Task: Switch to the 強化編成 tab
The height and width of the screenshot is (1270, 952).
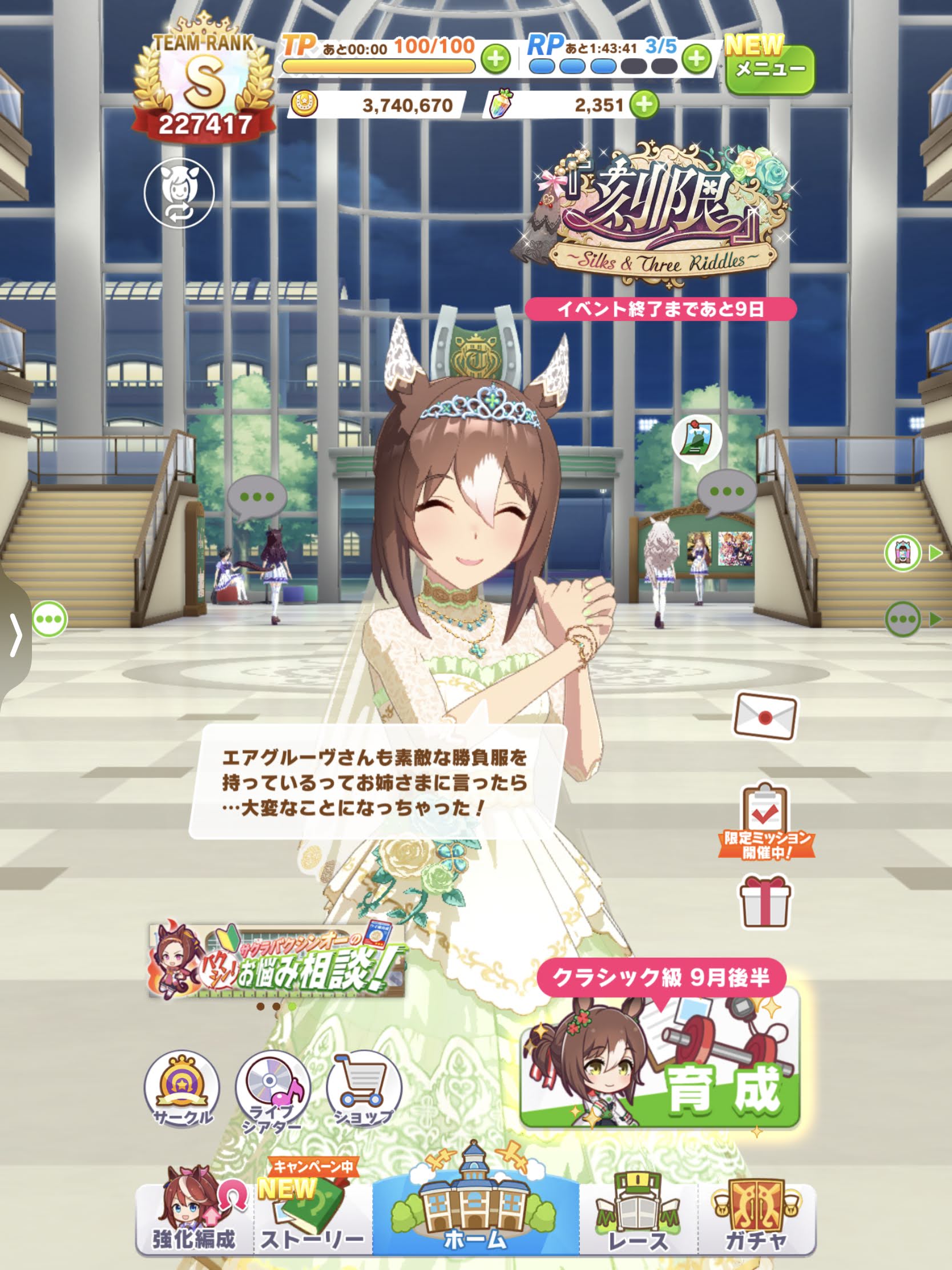Action: 195,1211
